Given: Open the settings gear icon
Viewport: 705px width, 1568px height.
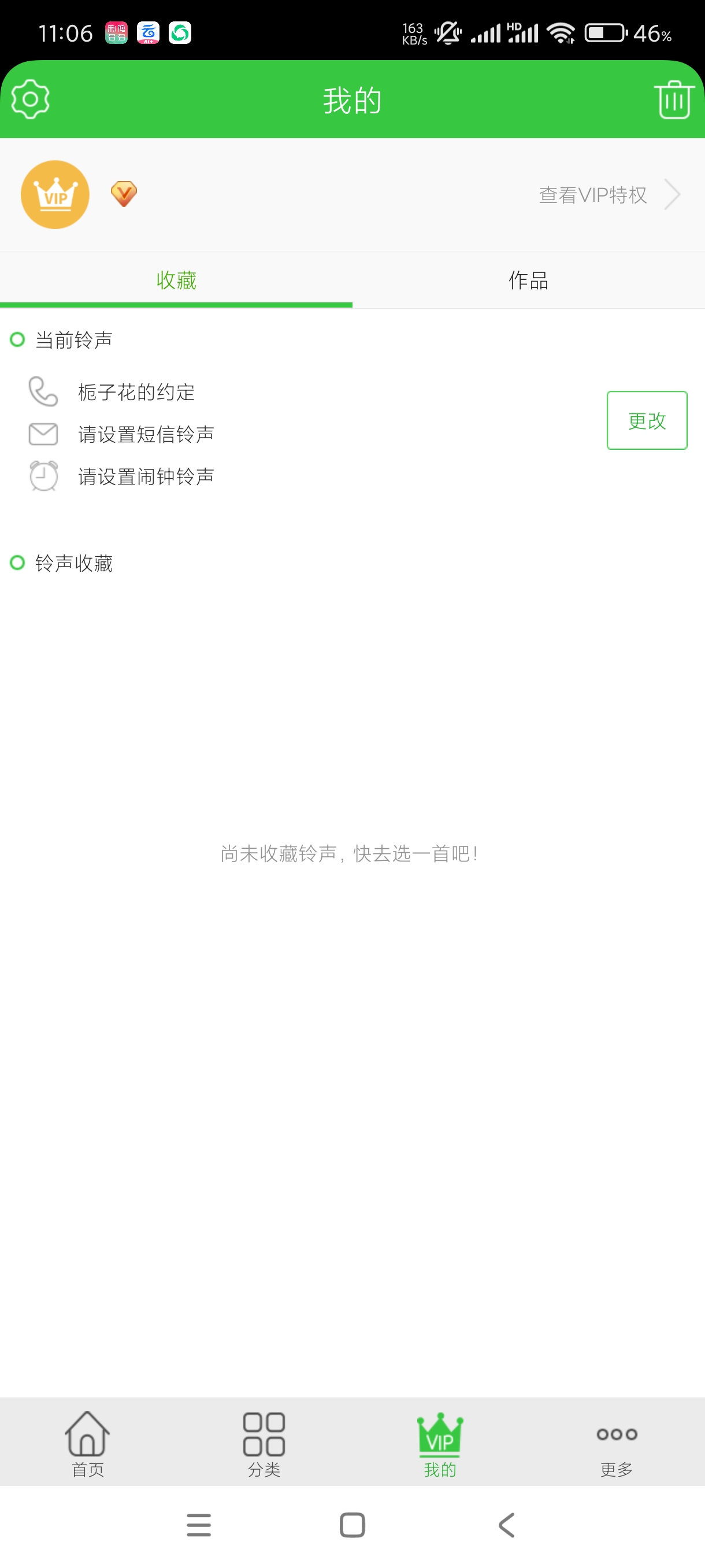Looking at the screenshot, I should pos(30,98).
